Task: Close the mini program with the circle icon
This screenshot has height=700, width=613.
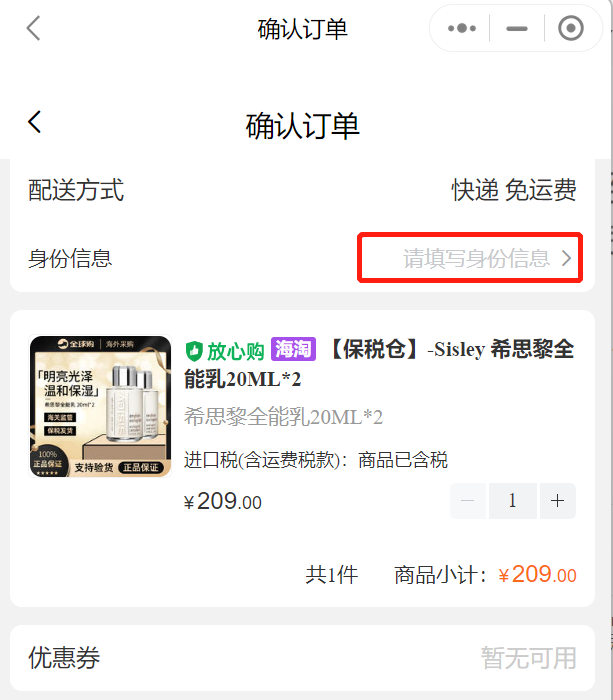Action: click(x=570, y=29)
